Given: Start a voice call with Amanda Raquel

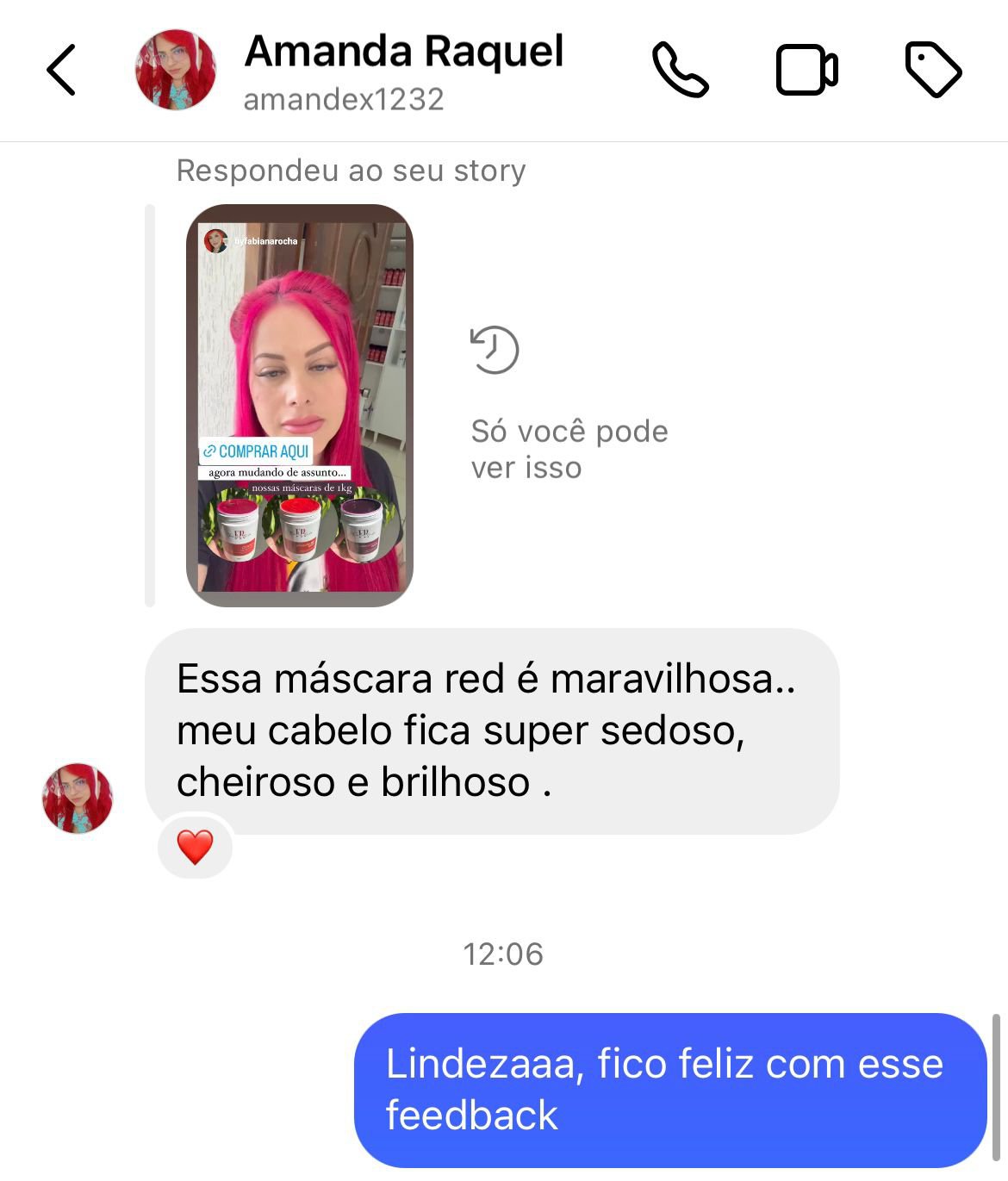Looking at the screenshot, I should (680, 70).
